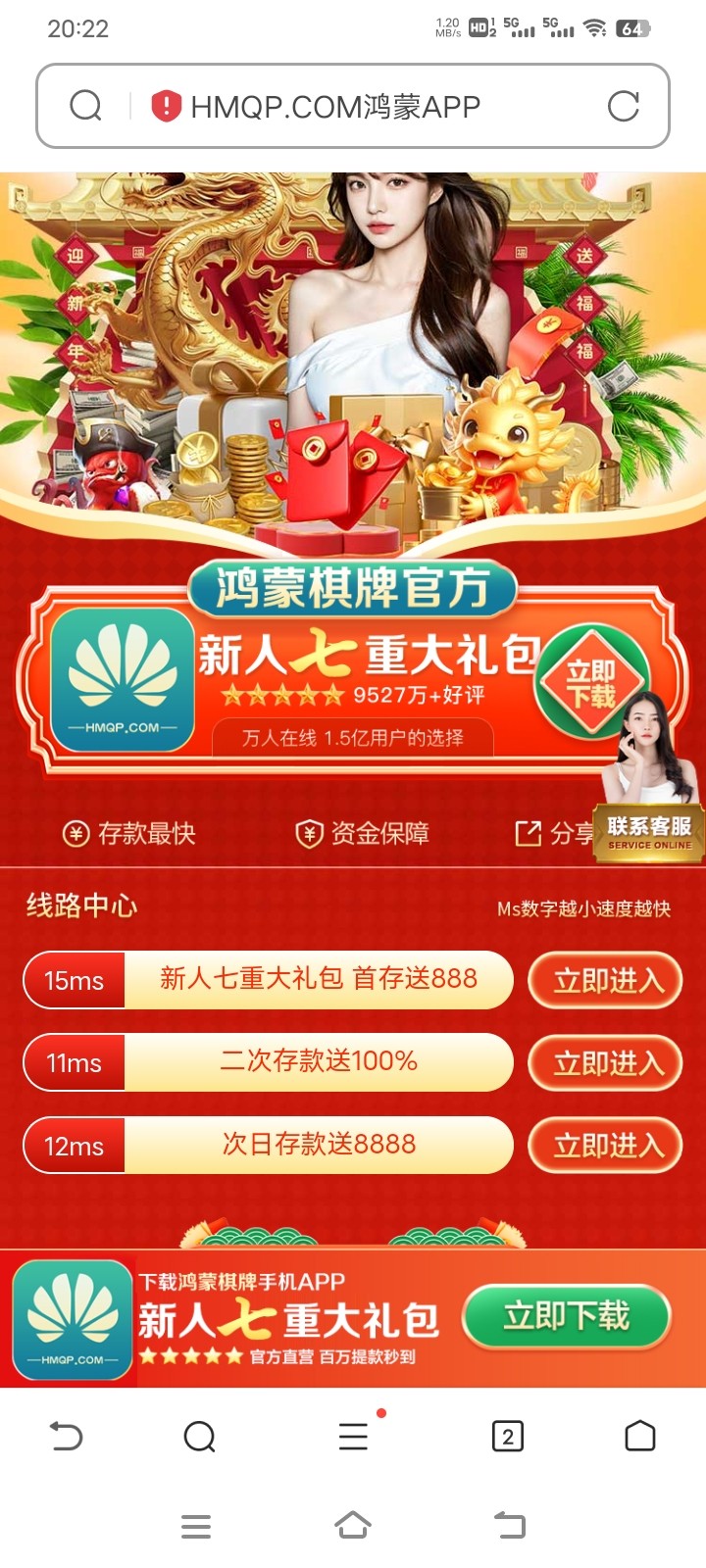Viewport: 706px width, 1568px height.
Task: Open browser search from the bottom toolbar
Action: click(x=199, y=1437)
